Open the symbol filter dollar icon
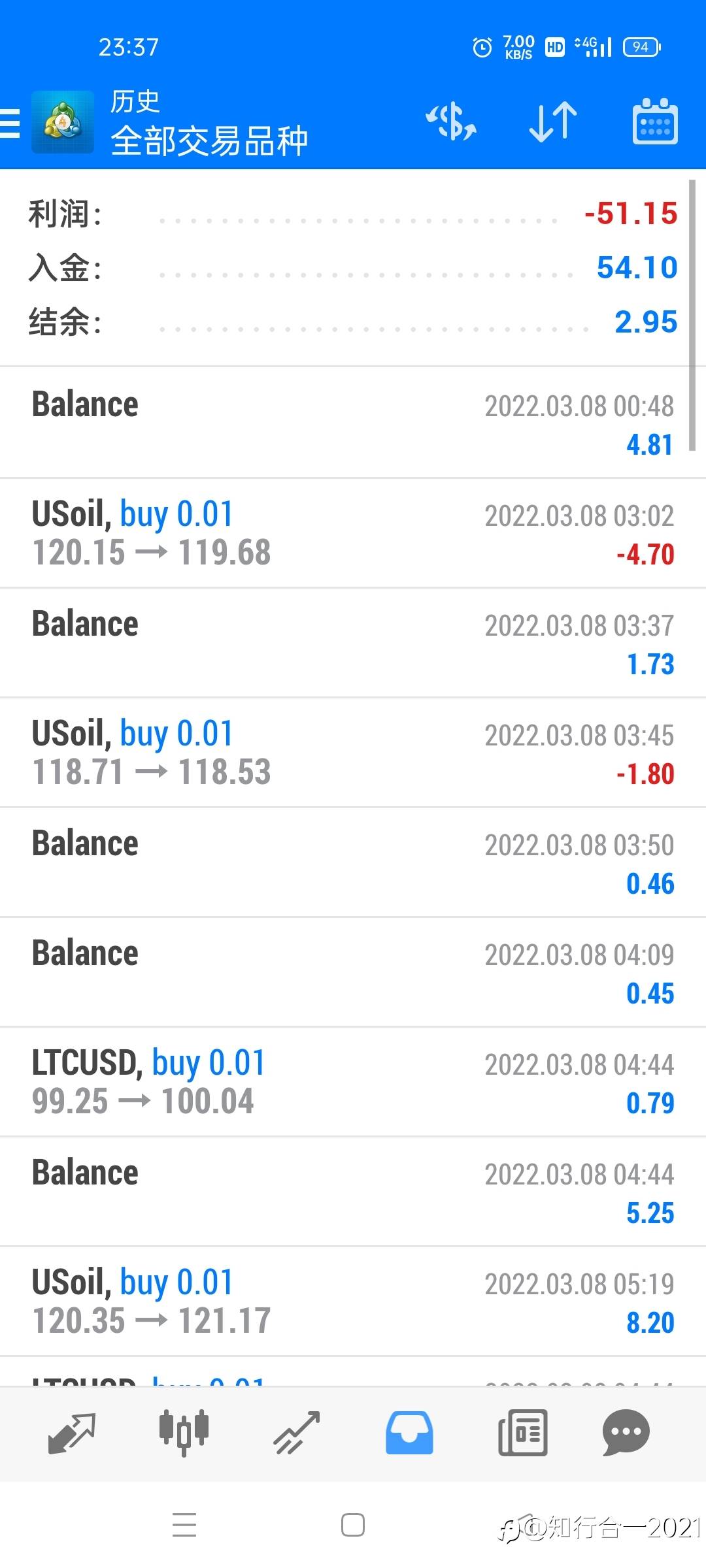 pyautogui.click(x=451, y=122)
